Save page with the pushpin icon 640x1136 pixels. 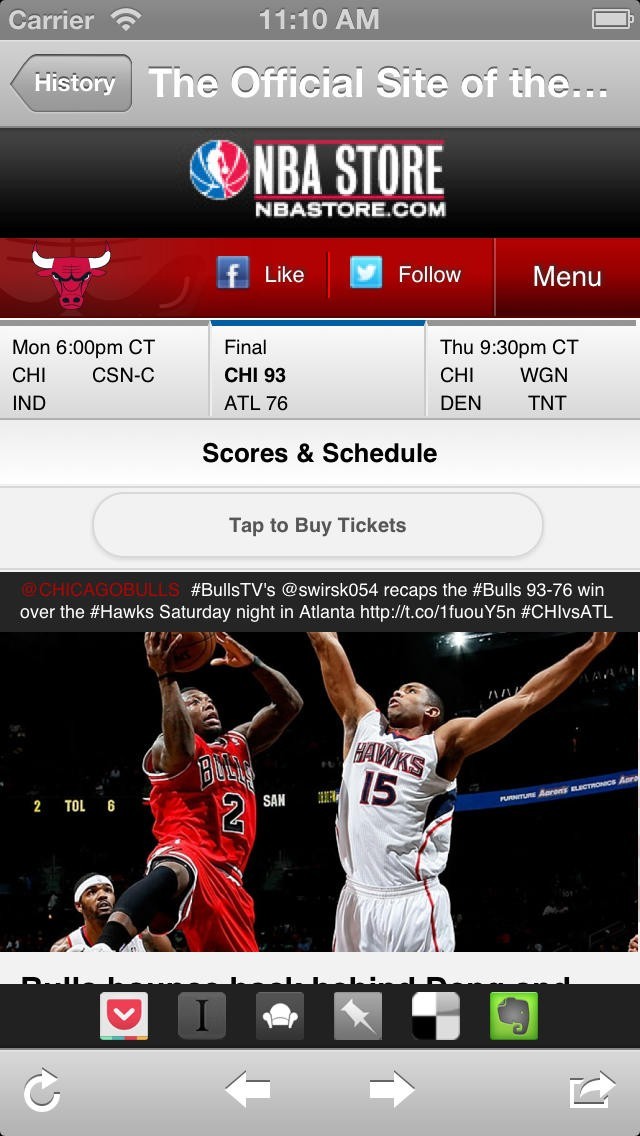point(358,1016)
